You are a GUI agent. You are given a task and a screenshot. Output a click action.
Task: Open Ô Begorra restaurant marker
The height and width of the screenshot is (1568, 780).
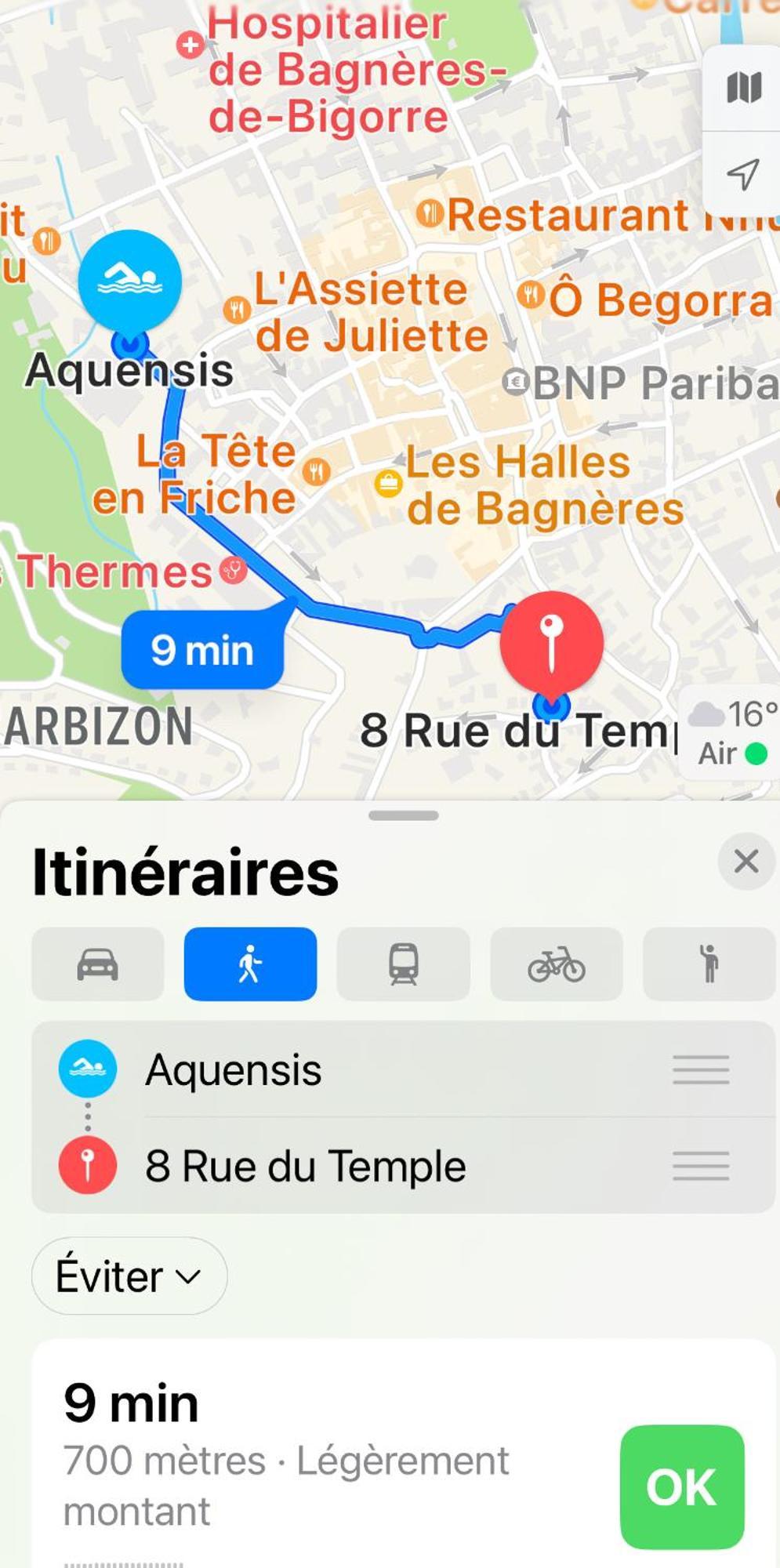tap(531, 296)
